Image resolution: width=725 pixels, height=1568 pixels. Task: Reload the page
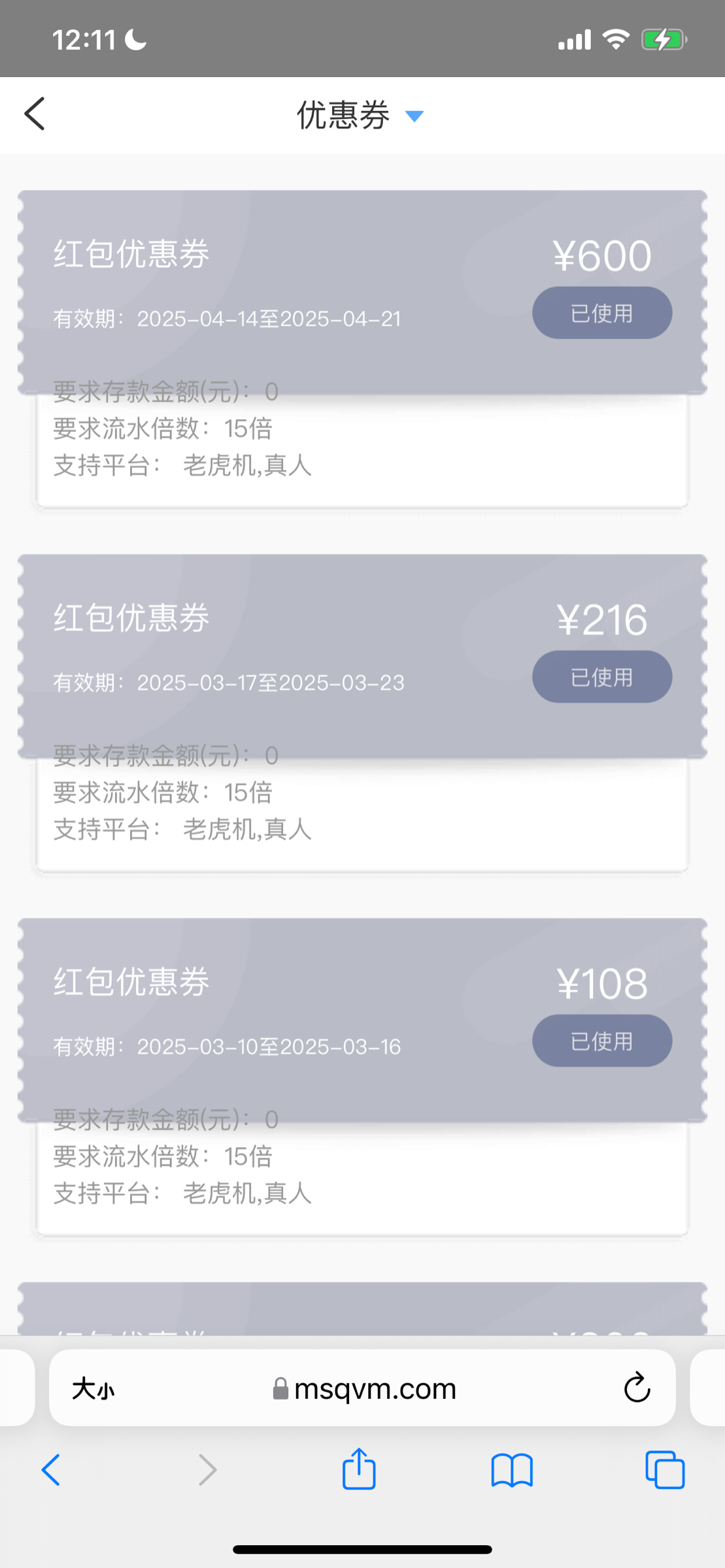coord(637,1387)
